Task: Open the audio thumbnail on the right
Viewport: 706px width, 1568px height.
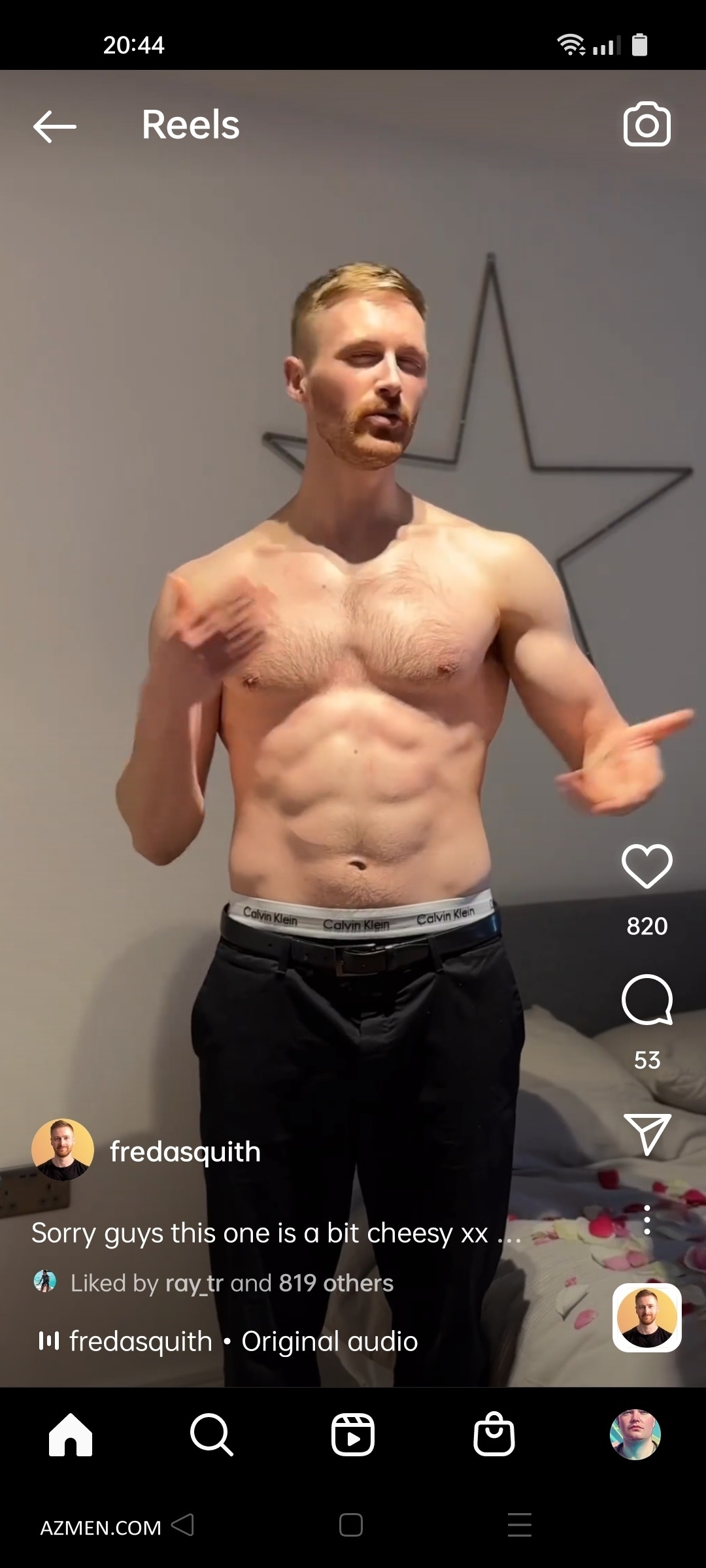Action: click(647, 1317)
